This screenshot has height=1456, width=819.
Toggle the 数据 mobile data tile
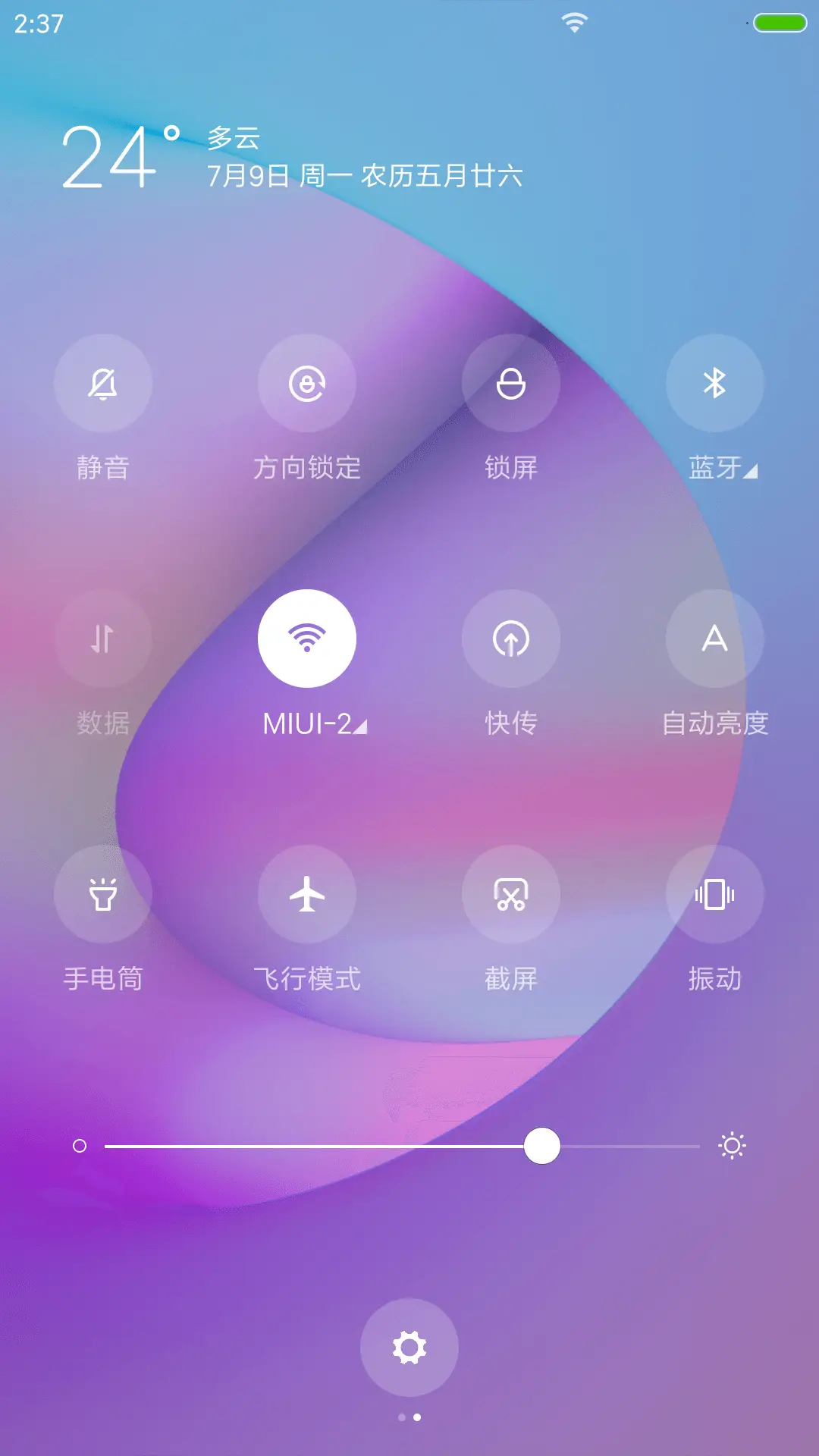(x=102, y=639)
